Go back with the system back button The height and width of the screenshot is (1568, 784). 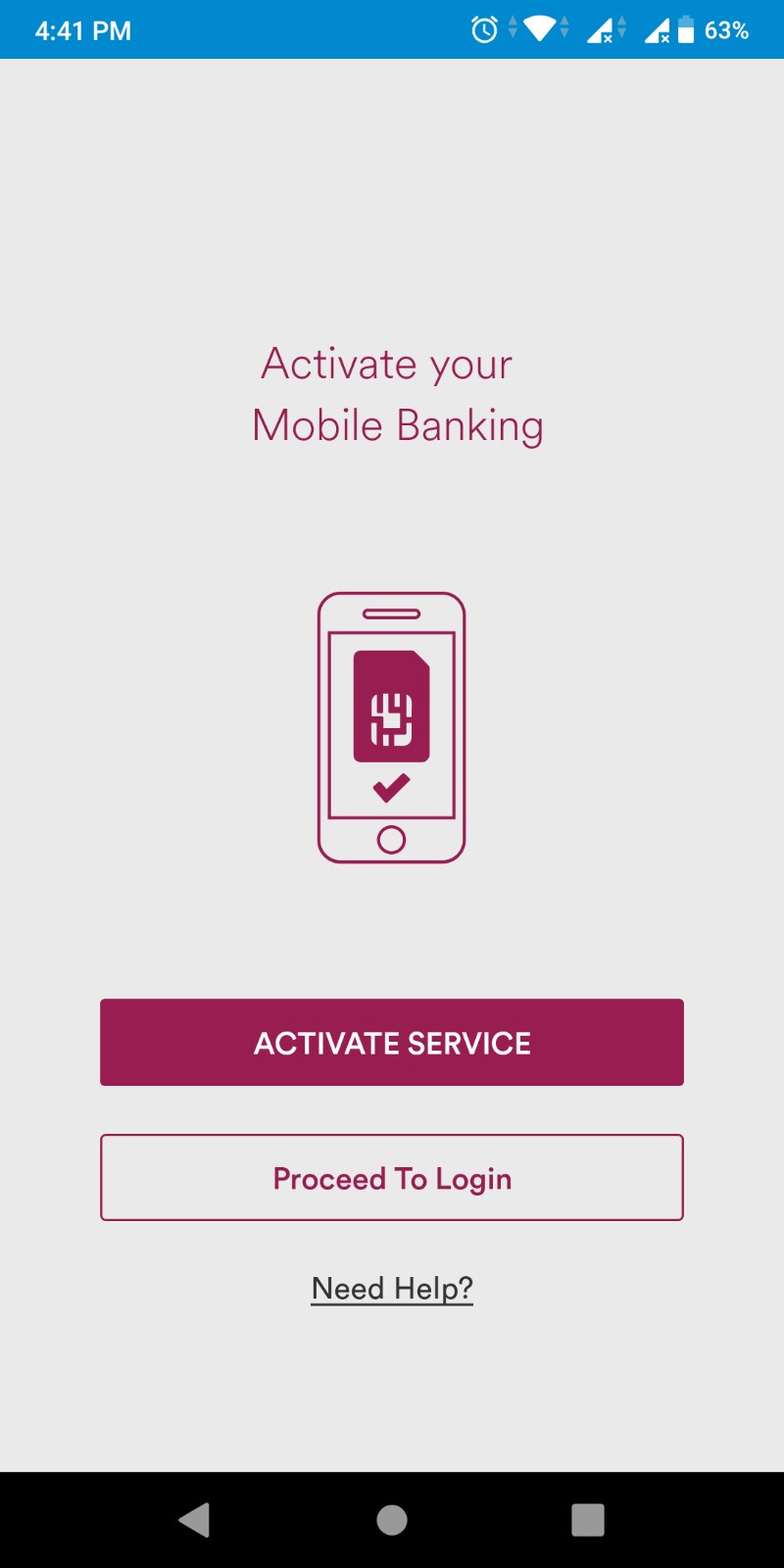click(195, 1520)
